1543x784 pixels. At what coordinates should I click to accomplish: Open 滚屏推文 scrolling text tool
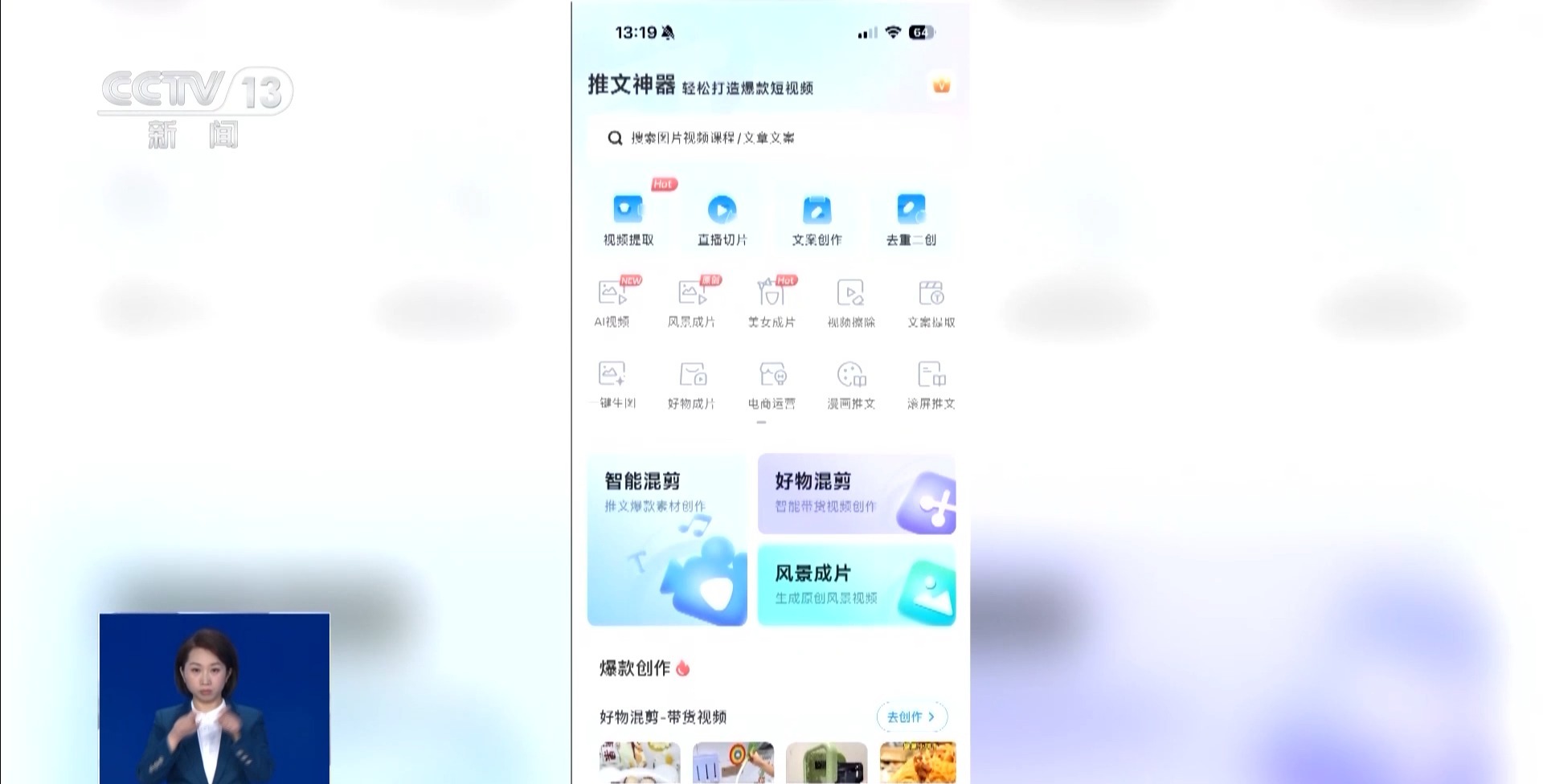pyautogui.click(x=931, y=384)
